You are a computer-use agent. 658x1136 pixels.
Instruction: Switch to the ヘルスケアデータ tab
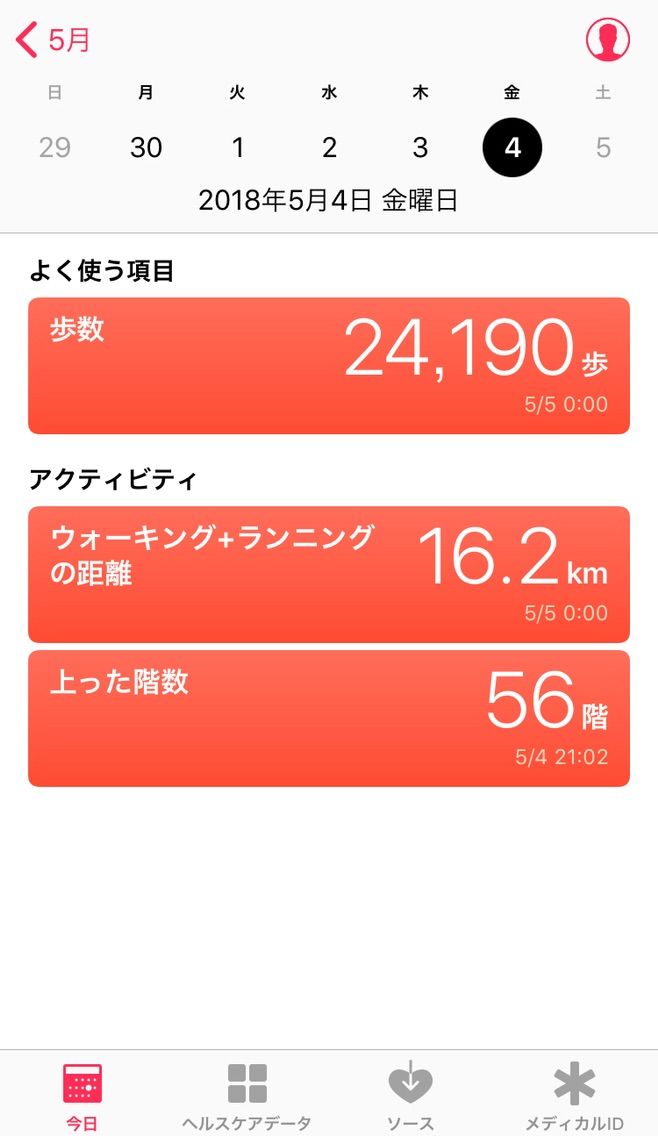246,1095
